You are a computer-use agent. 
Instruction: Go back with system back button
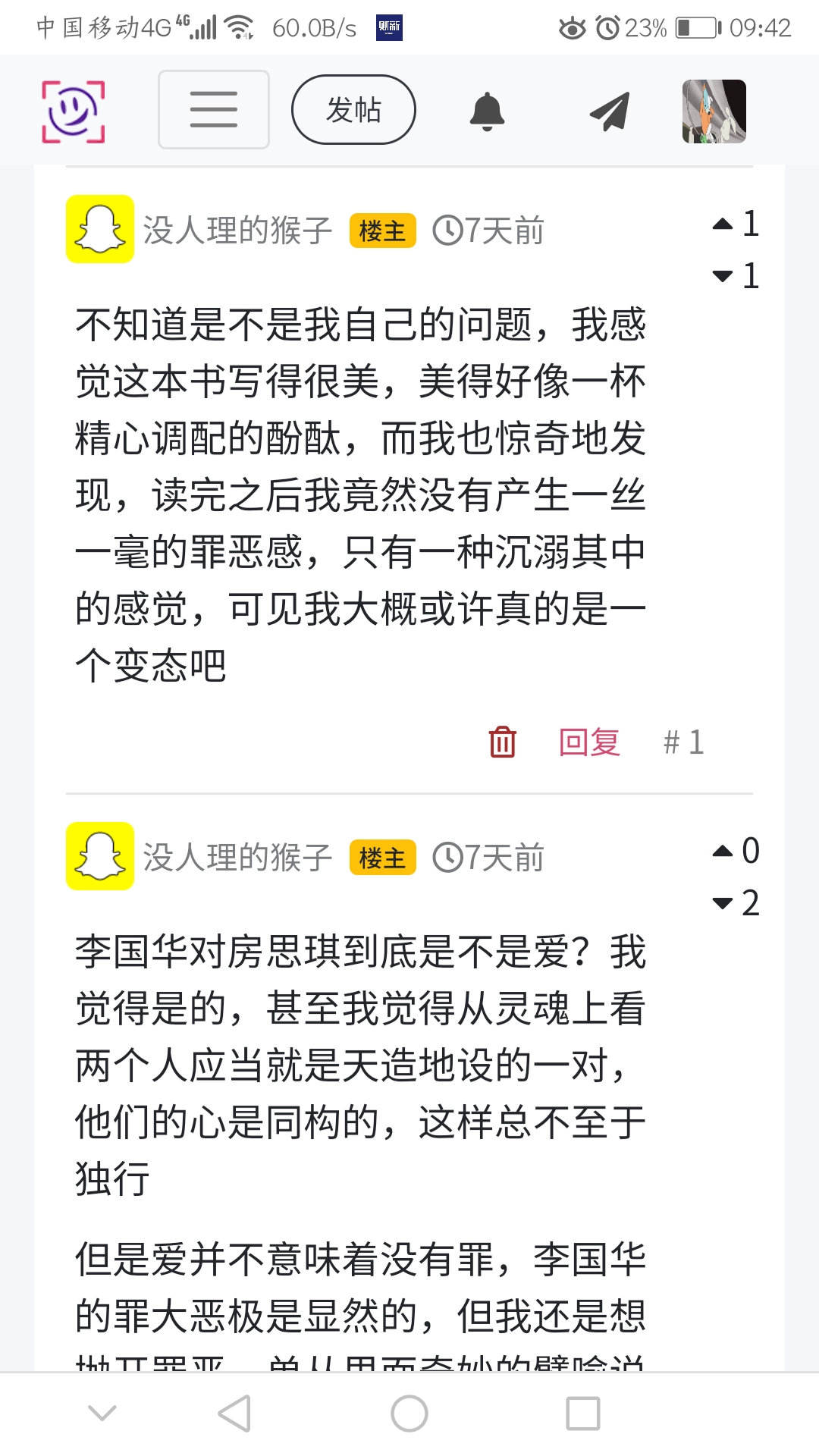coord(234,1414)
